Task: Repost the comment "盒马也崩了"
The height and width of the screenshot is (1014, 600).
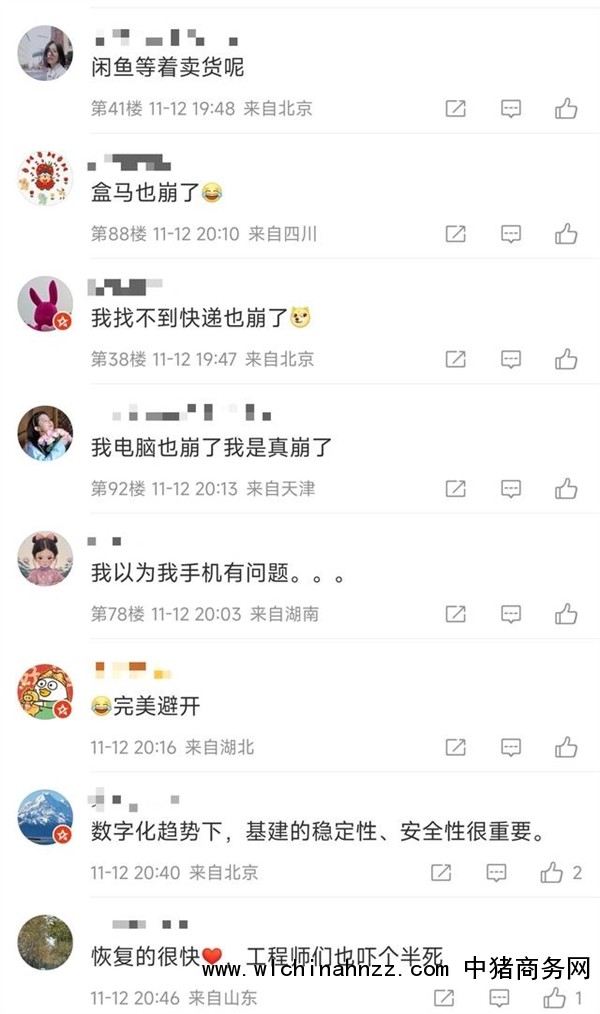Action: 455,233
